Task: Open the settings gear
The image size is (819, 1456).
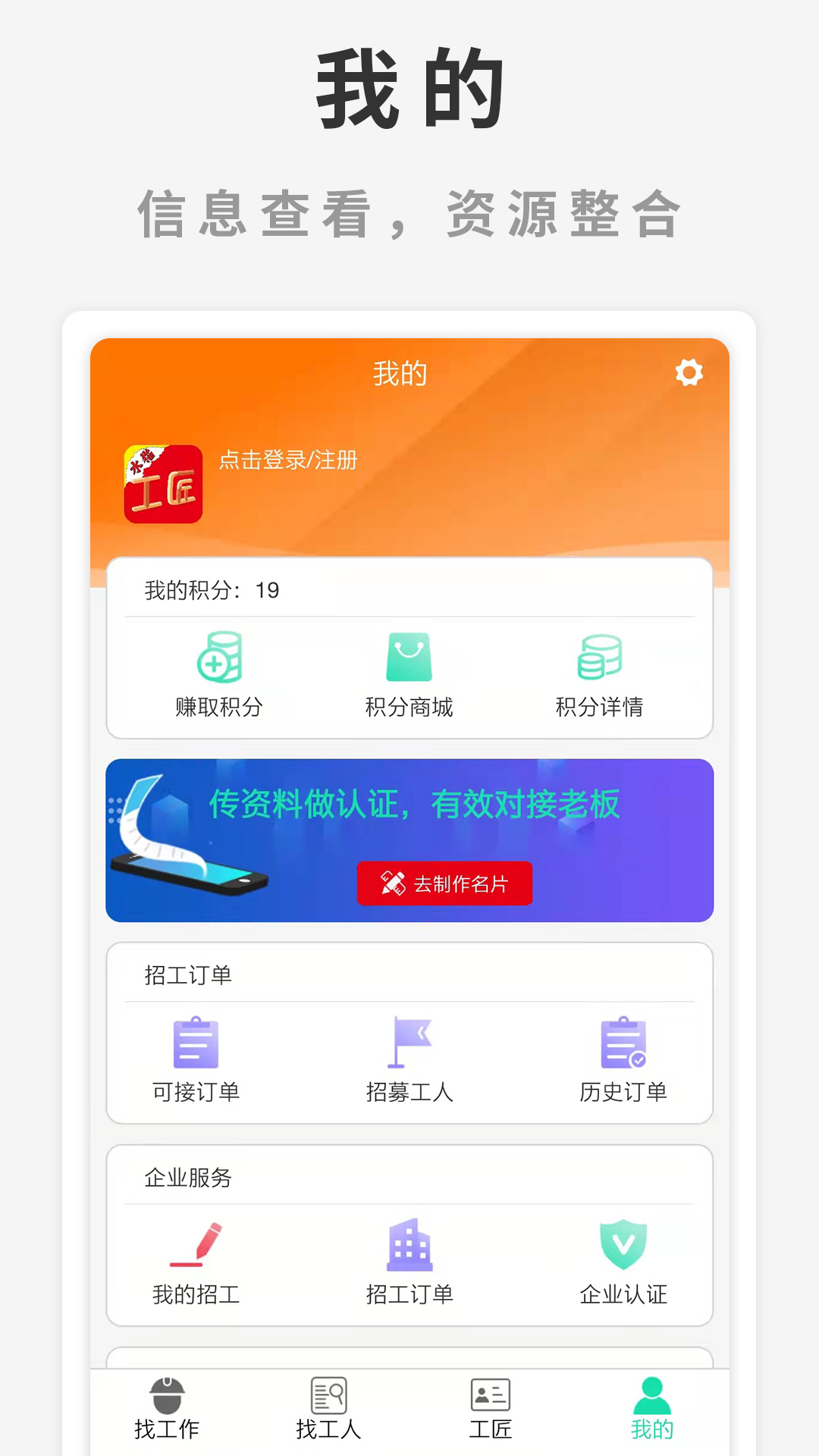Action: (689, 372)
